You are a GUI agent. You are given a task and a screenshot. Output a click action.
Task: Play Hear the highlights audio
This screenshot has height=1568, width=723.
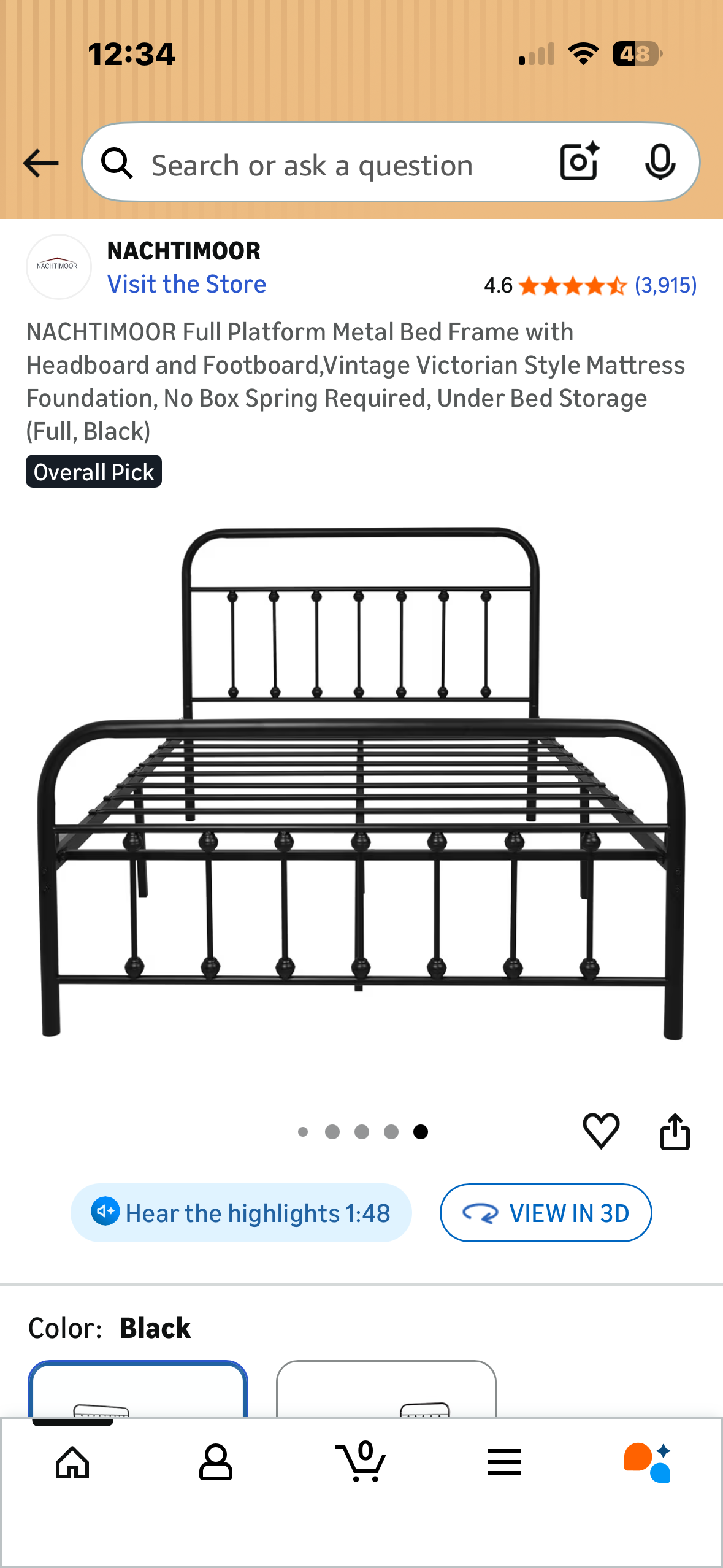240,1213
